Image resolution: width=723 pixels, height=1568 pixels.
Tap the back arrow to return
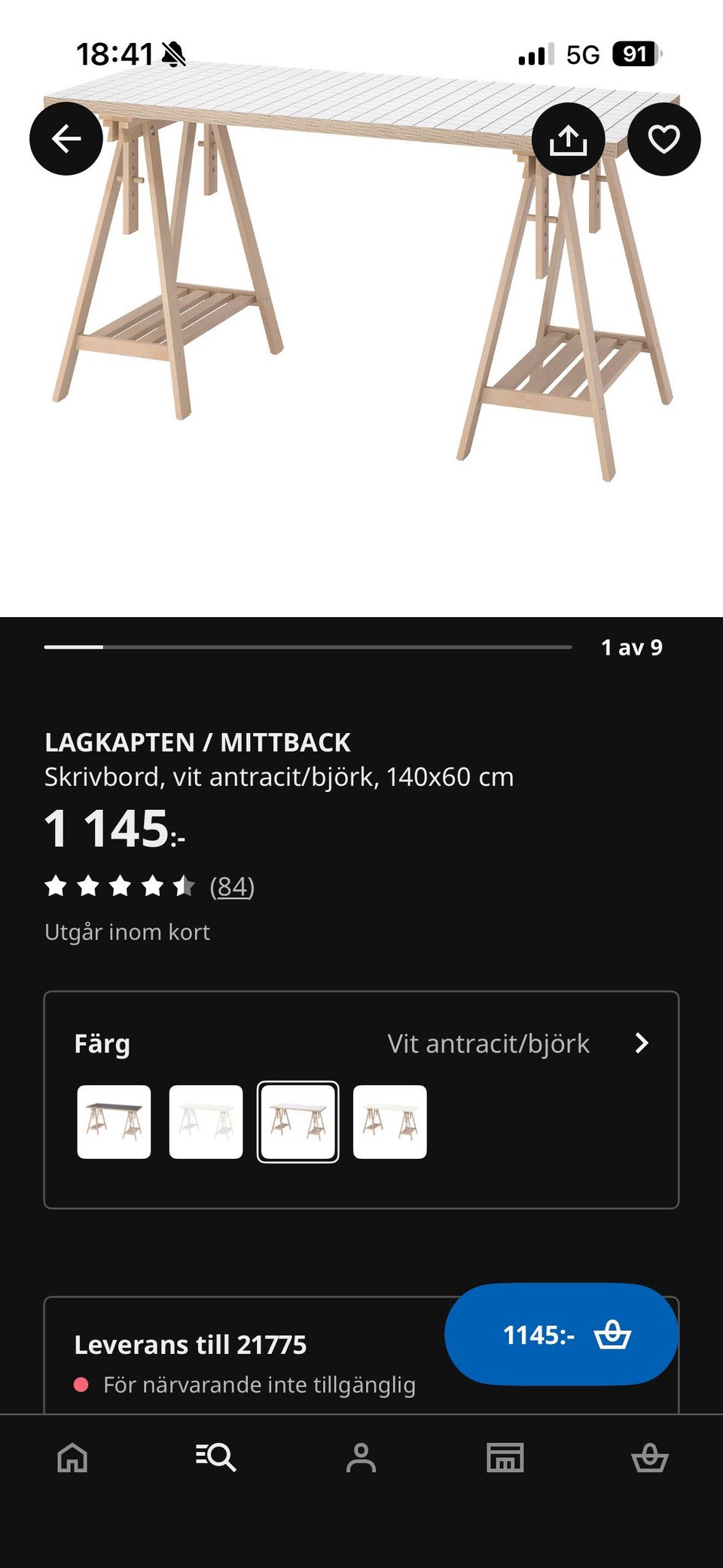pyautogui.click(x=66, y=139)
